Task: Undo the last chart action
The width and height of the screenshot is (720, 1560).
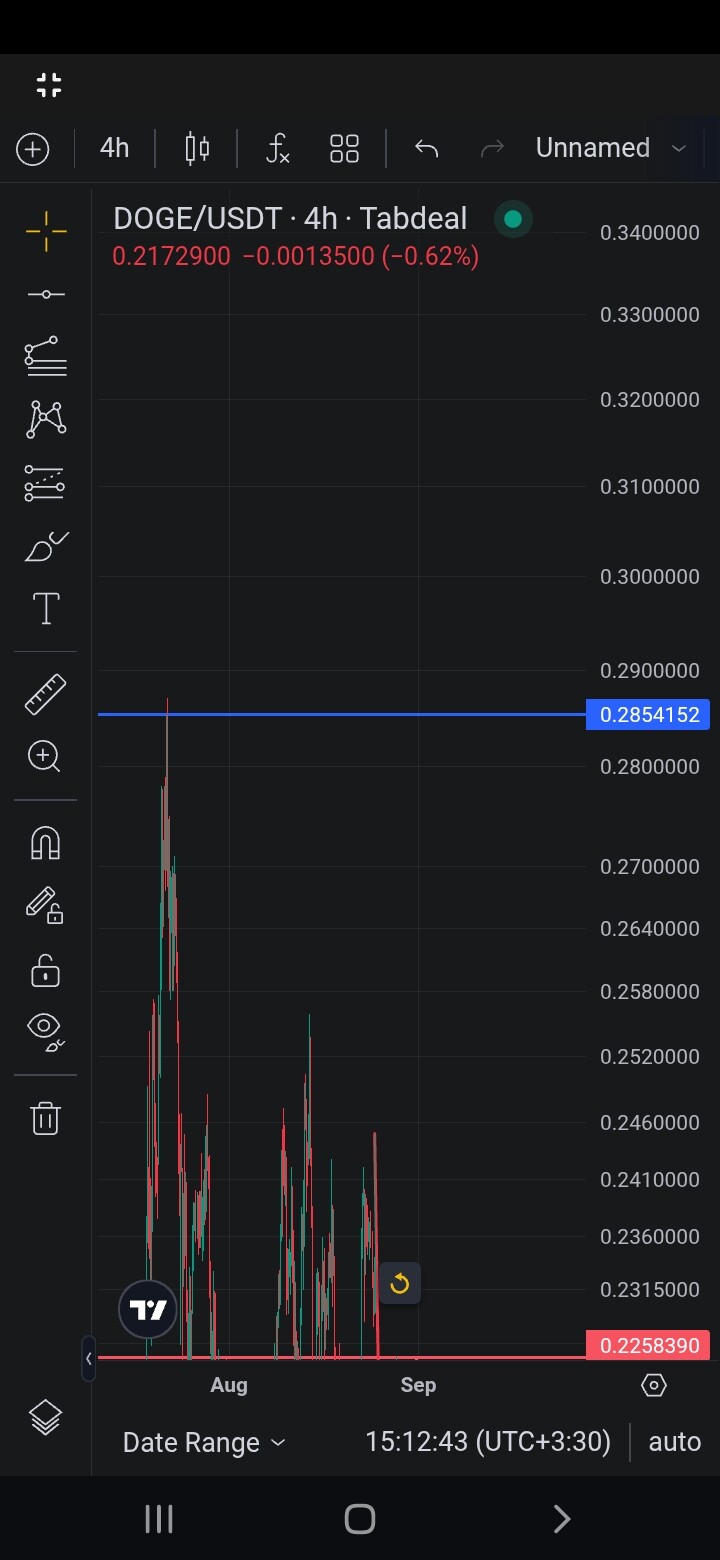Action: point(427,149)
